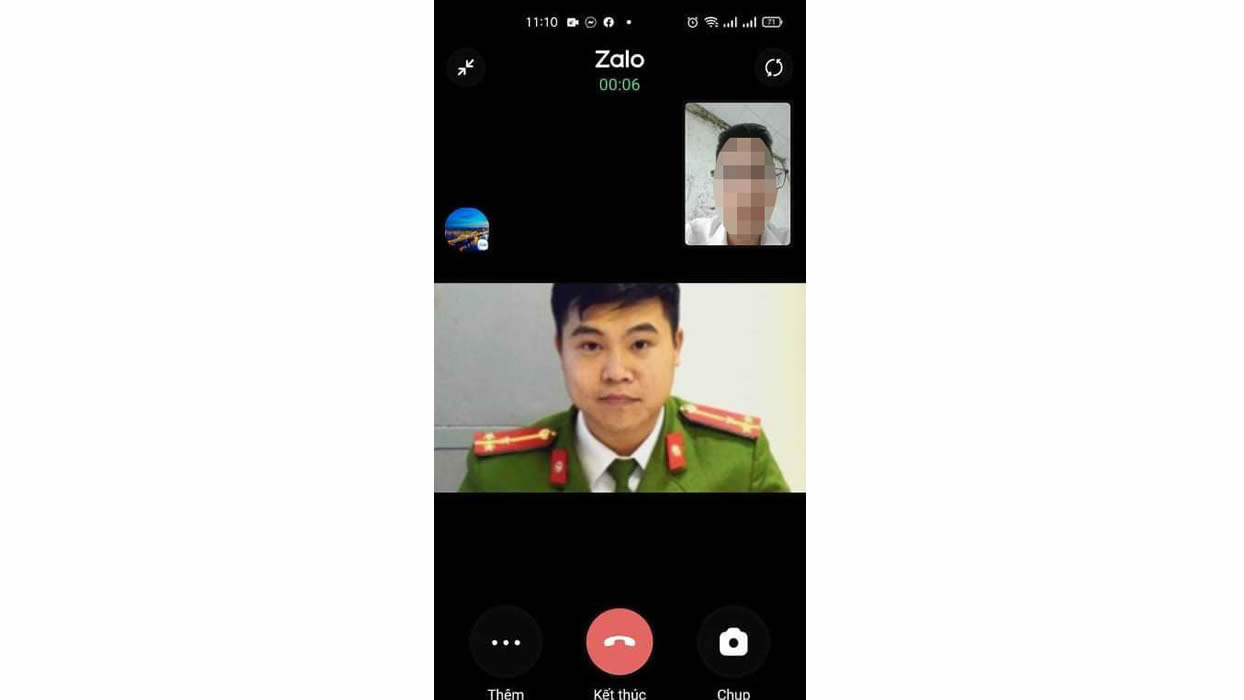Flip the camera with the rotate icon
1244x700 pixels.
pos(773,68)
